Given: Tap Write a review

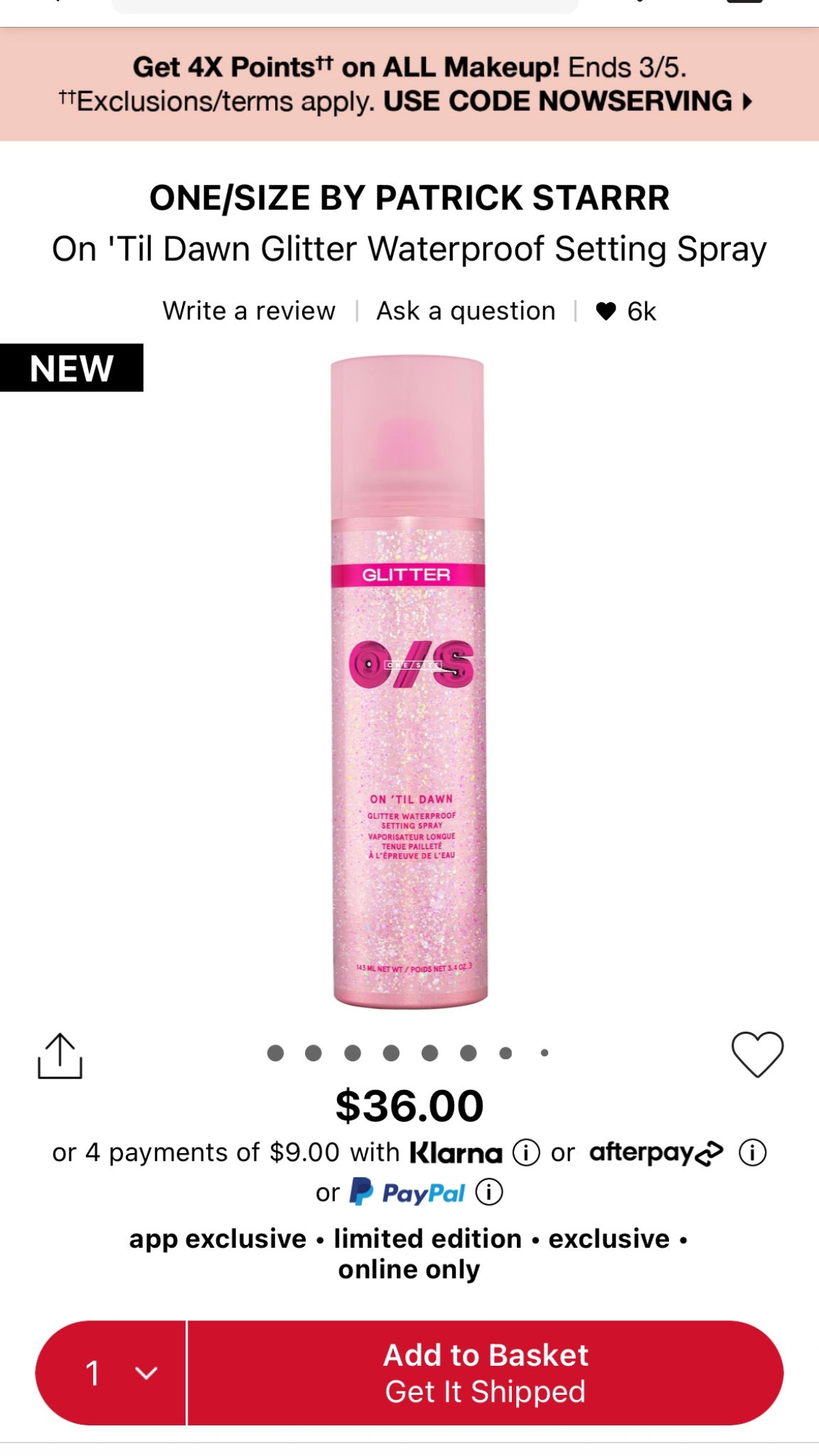Looking at the screenshot, I should [x=249, y=311].
